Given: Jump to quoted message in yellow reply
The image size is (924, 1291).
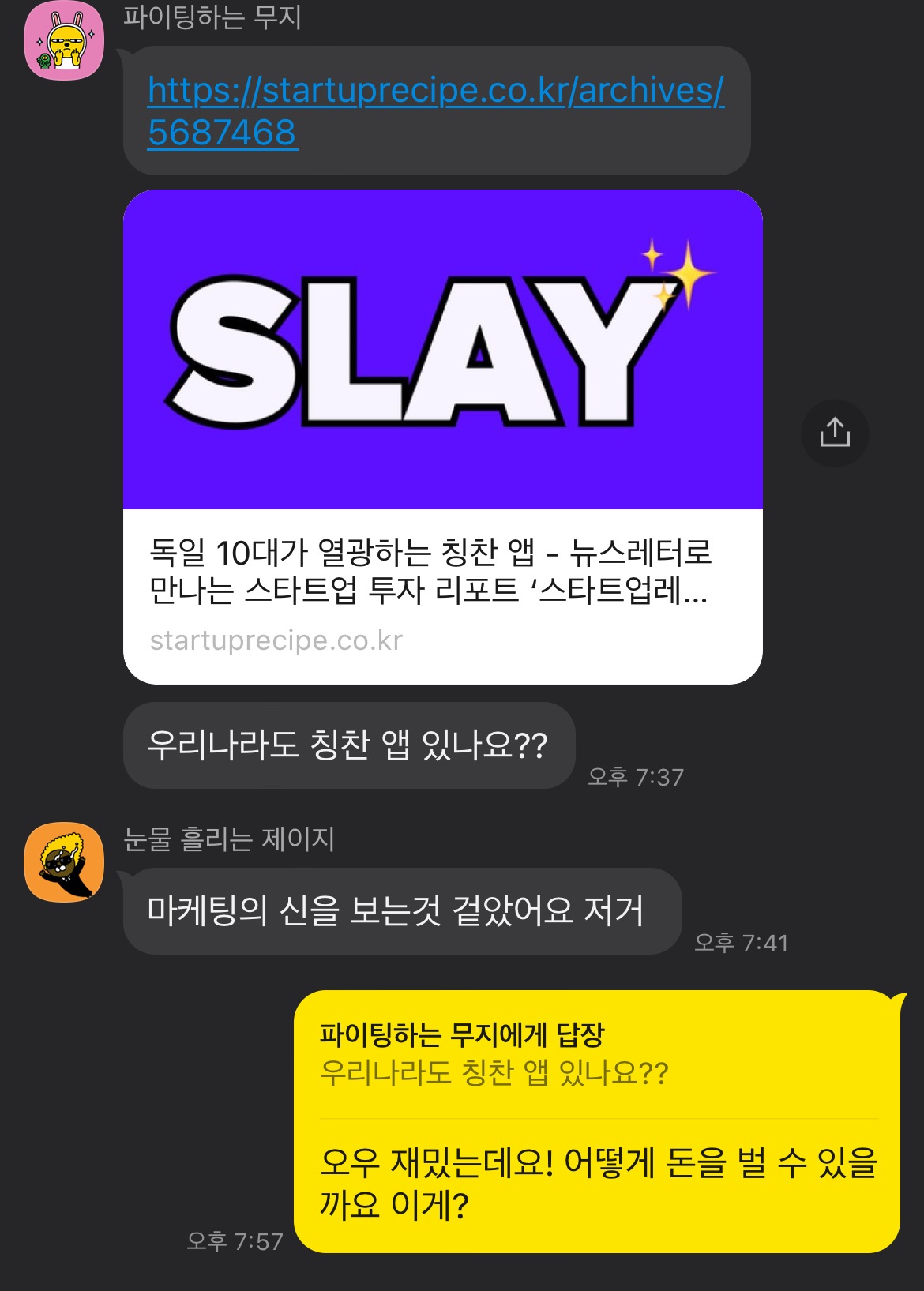Looking at the screenshot, I should point(494,1054).
